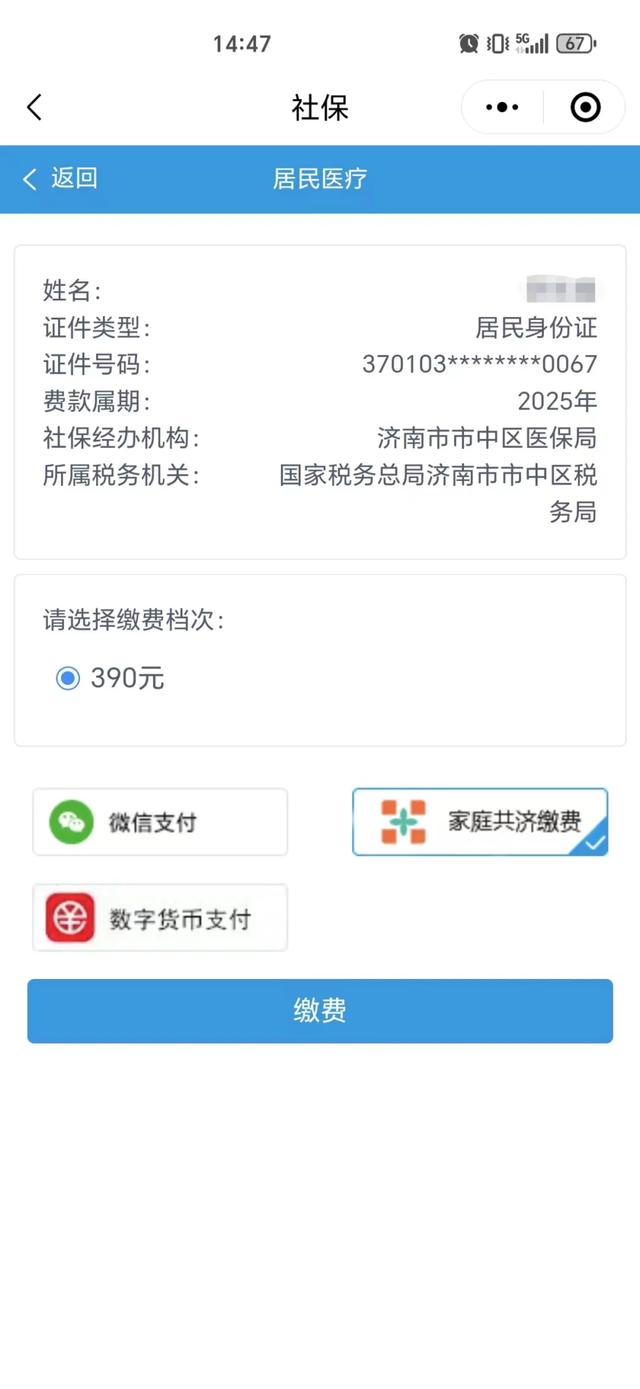Close the mini program via circle icon

click(585, 107)
